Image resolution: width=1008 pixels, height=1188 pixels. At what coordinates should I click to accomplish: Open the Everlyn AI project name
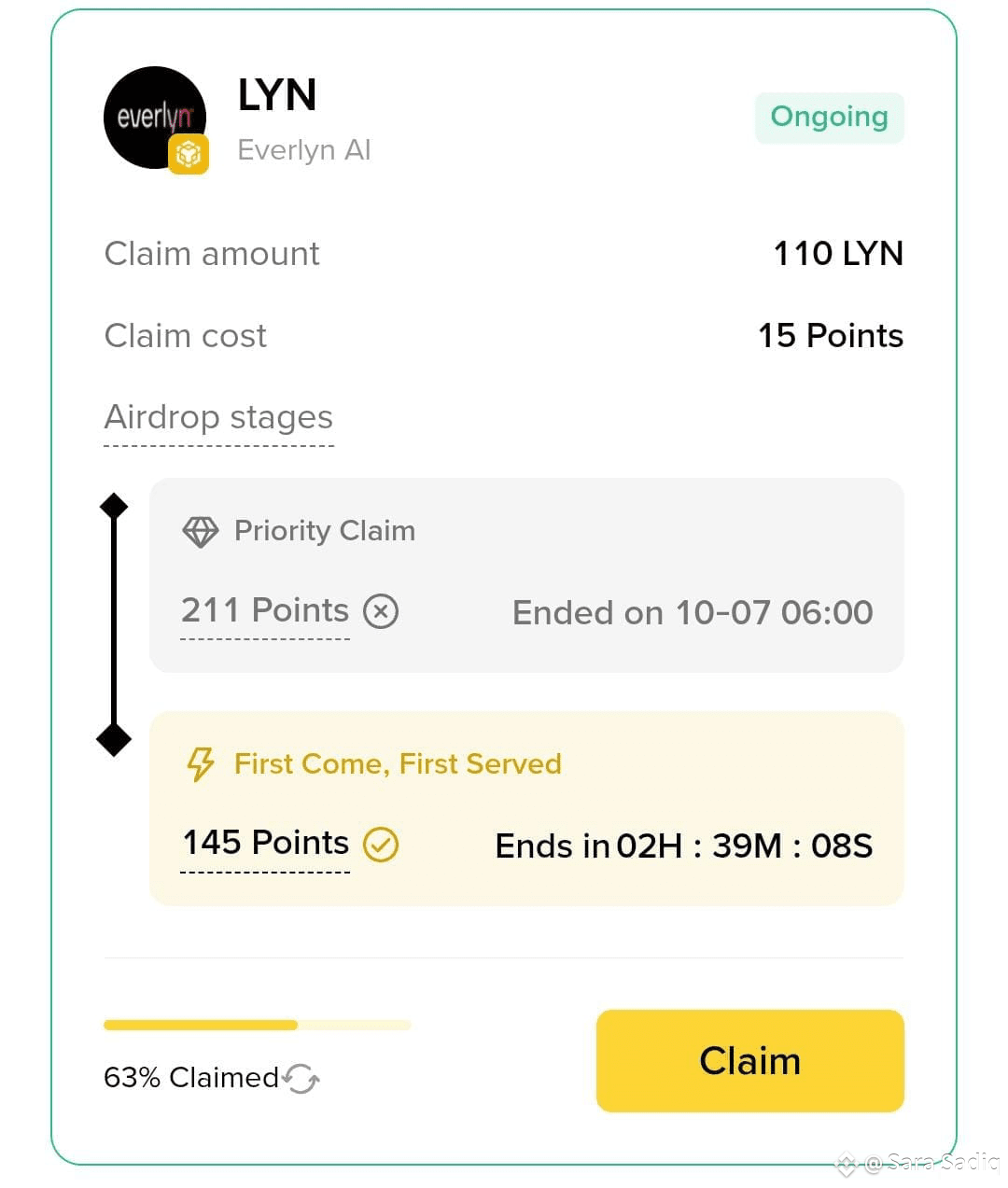click(x=304, y=149)
